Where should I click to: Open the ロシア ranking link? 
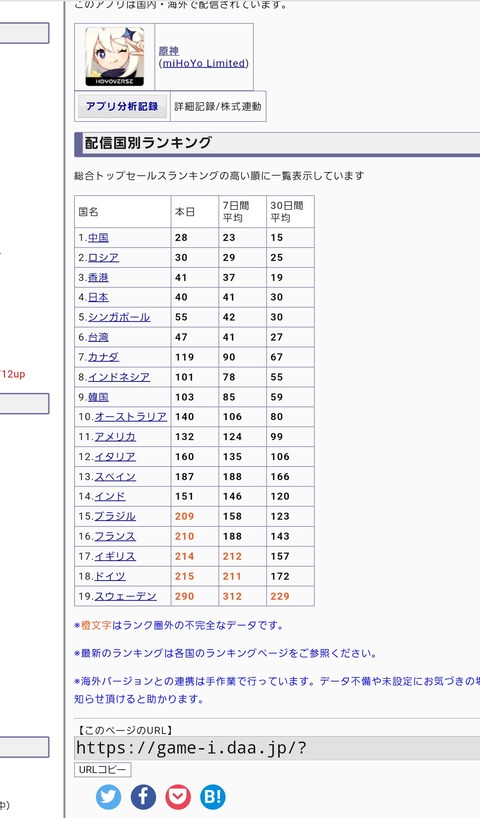pos(103,258)
